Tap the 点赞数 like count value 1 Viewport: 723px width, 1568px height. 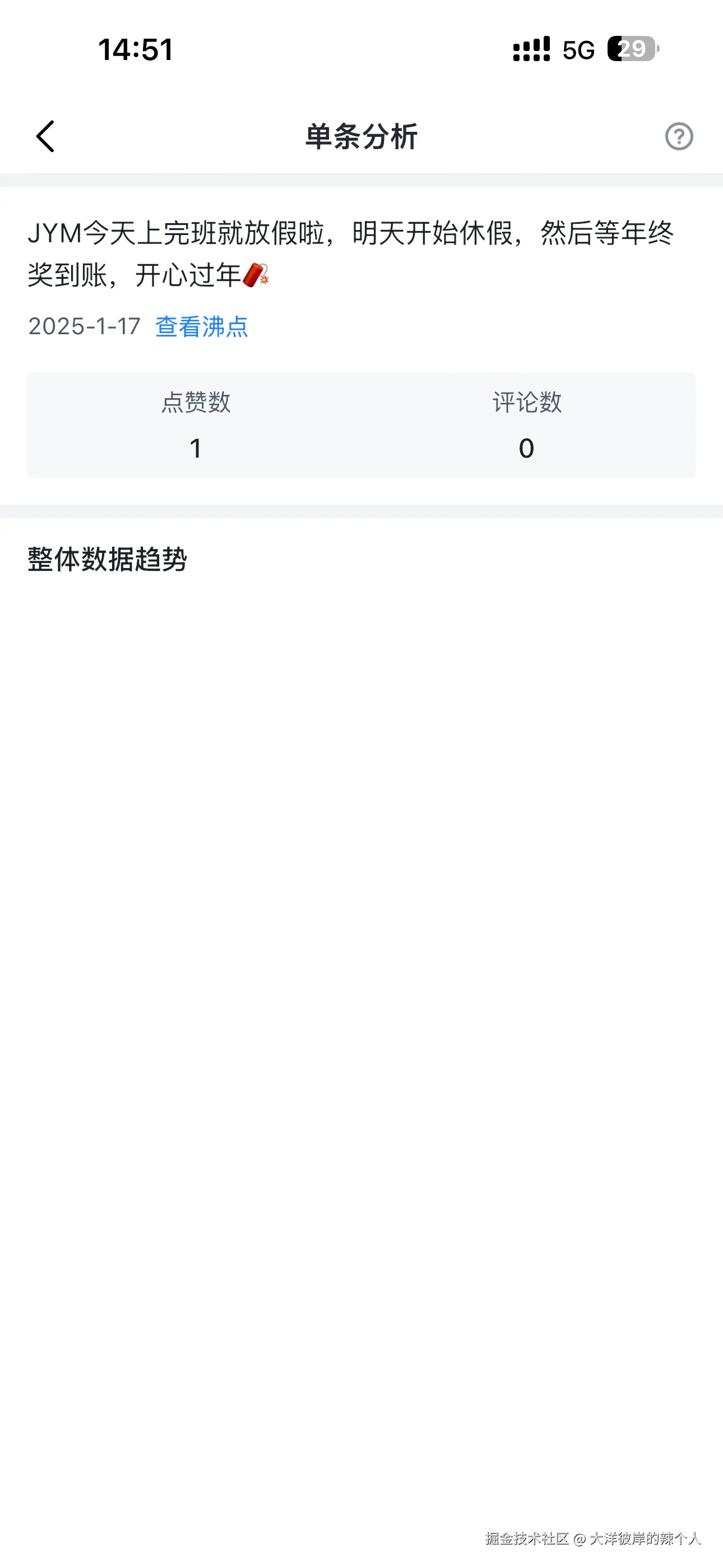click(x=196, y=448)
